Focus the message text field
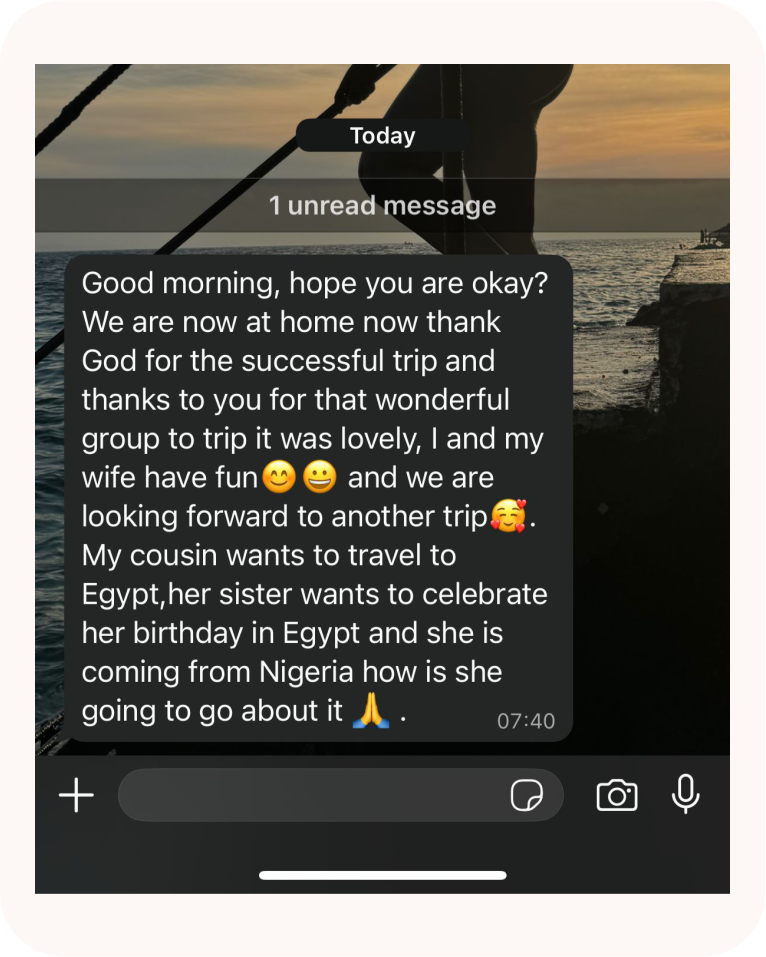 (310, 796)
